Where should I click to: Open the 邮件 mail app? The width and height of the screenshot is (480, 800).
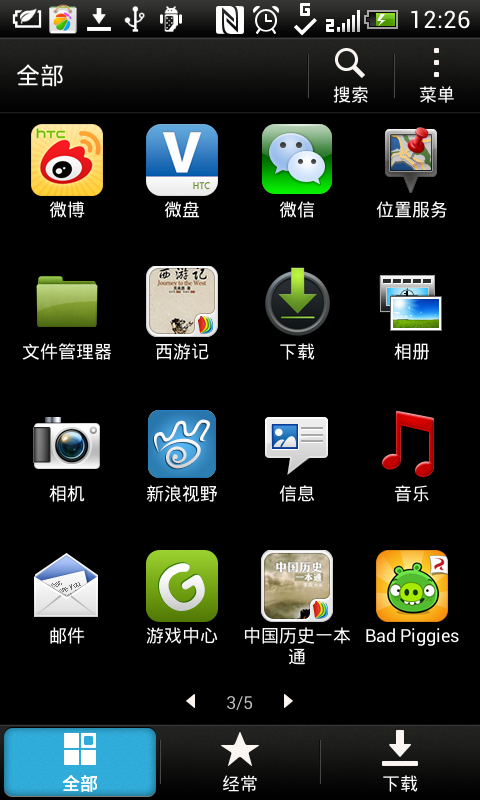pos(67,597)
